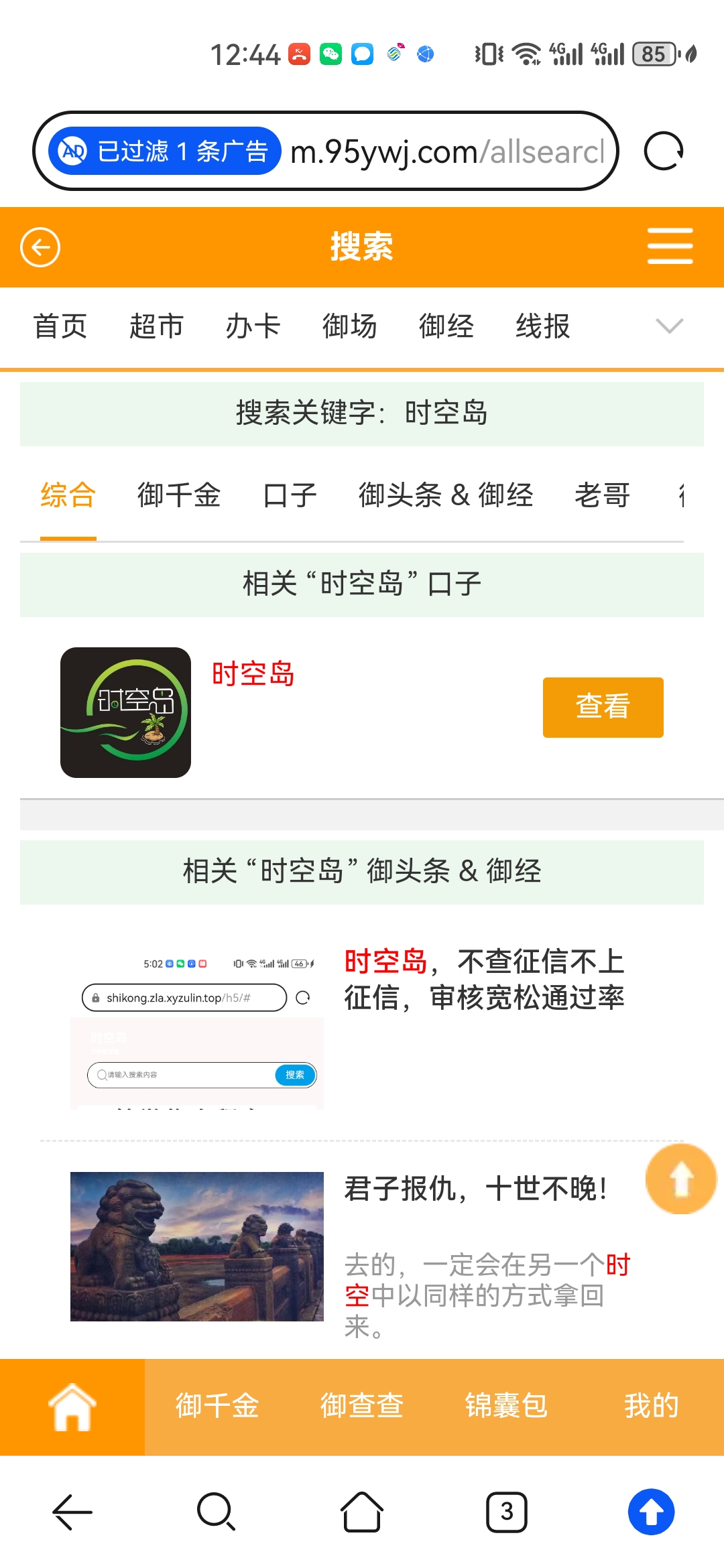Viewport: 724px width, 1568px height.
Task: Open the 时空岛 app icon result
Action: (x=126, y=712)
